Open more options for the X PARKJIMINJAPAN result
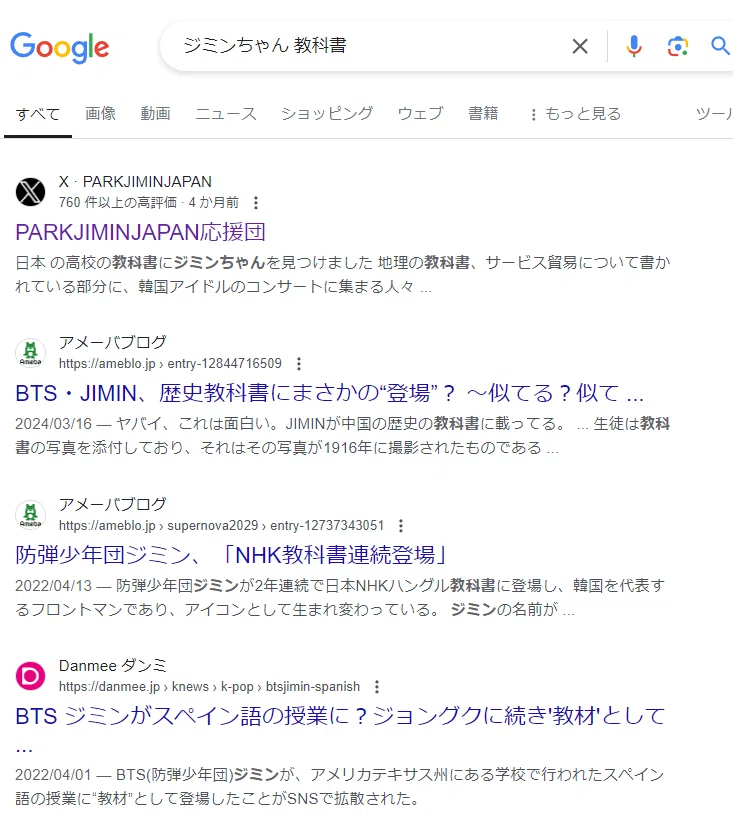The image size is (733, 832). 256,203
